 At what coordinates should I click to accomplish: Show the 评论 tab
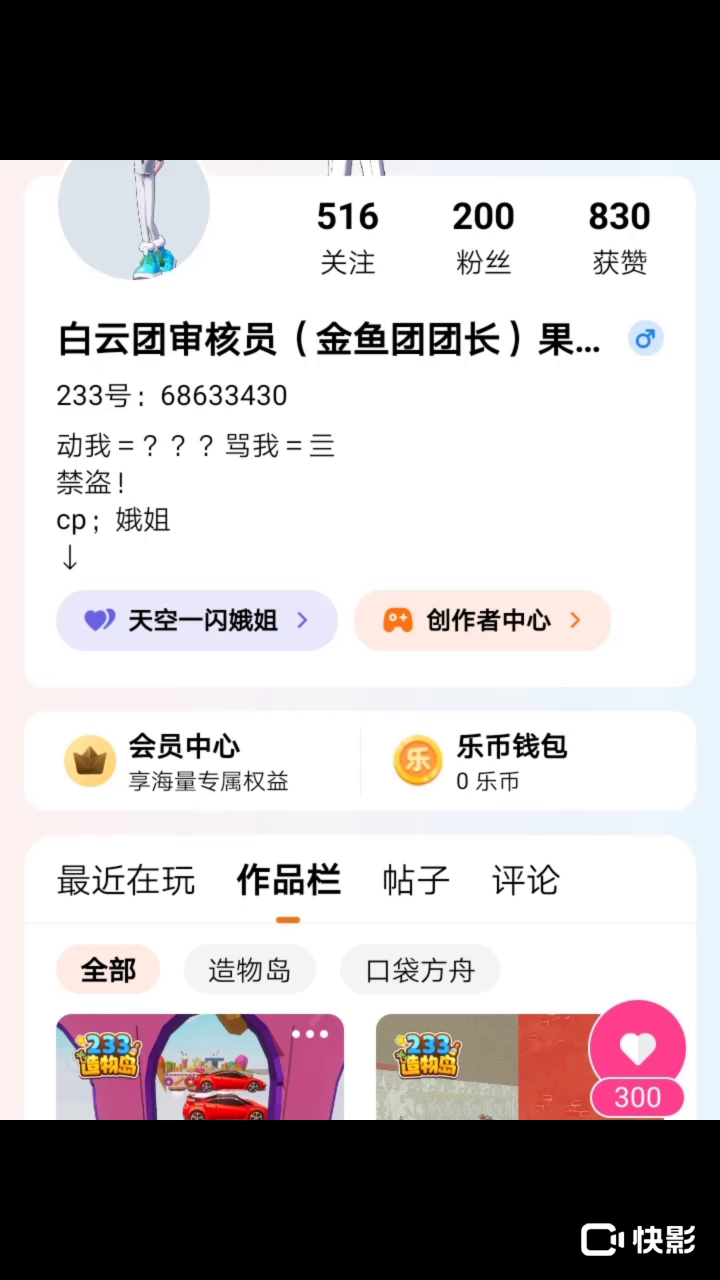pyautogui.click(x=525, y=881)
